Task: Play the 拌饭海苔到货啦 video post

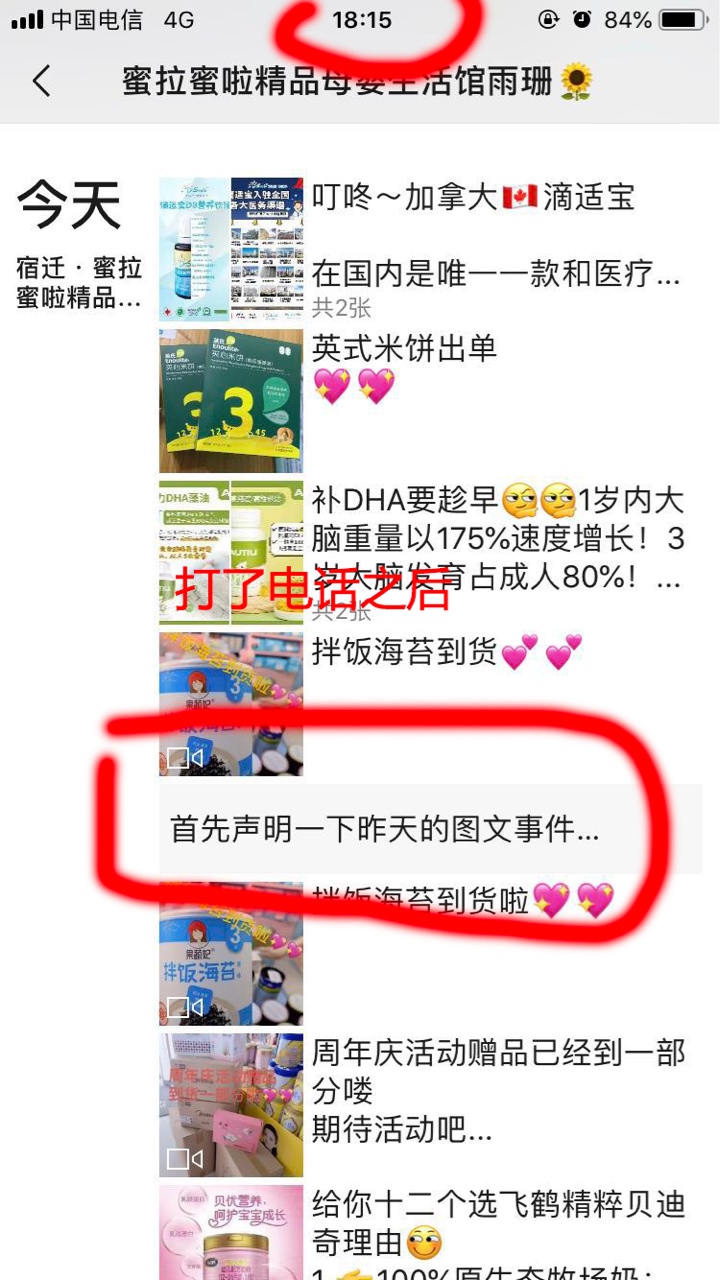Action: point(231,953)
